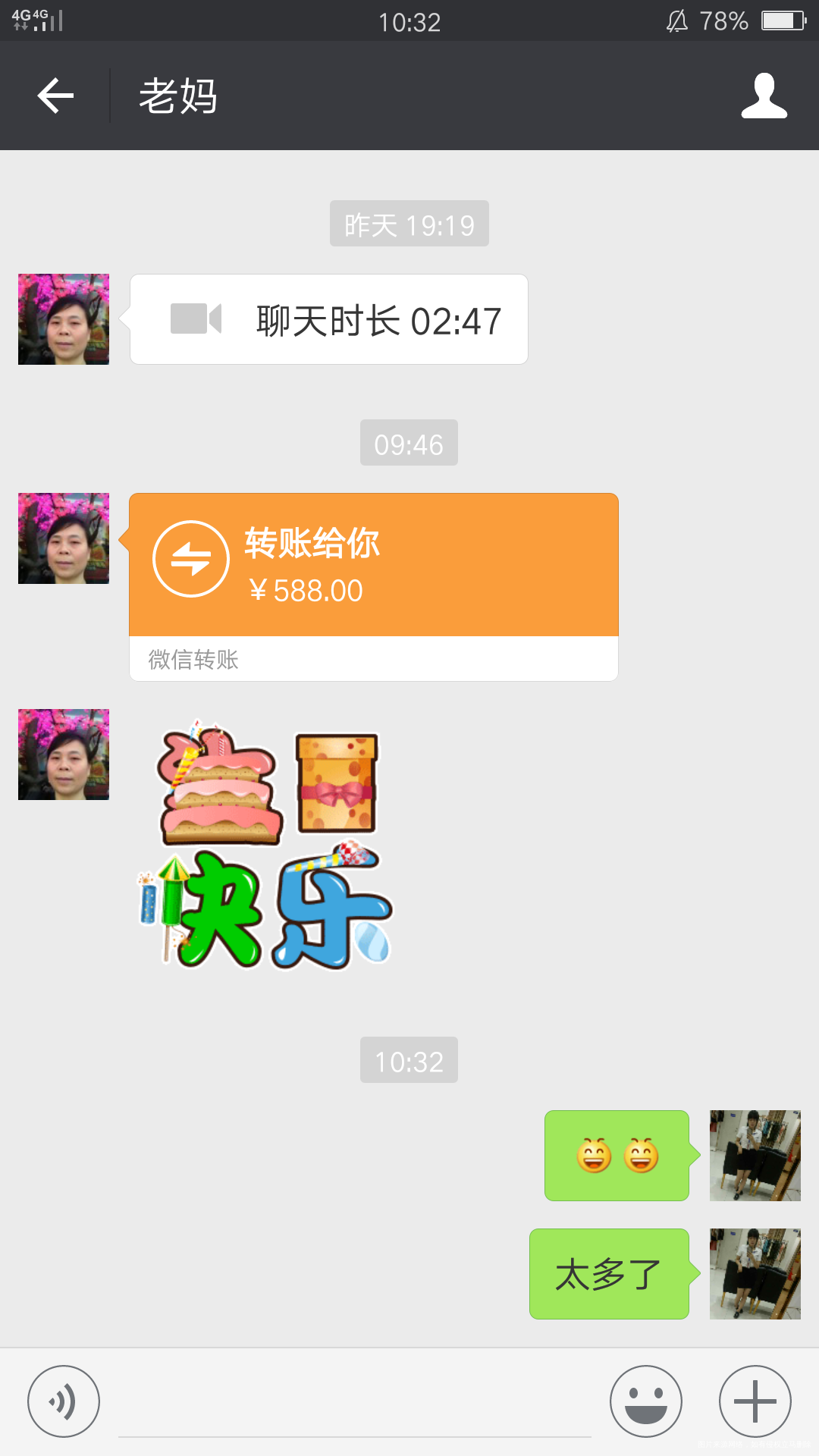Open mom's avatar next to the transfer
819x1456 pixels.
coord(63,538)
